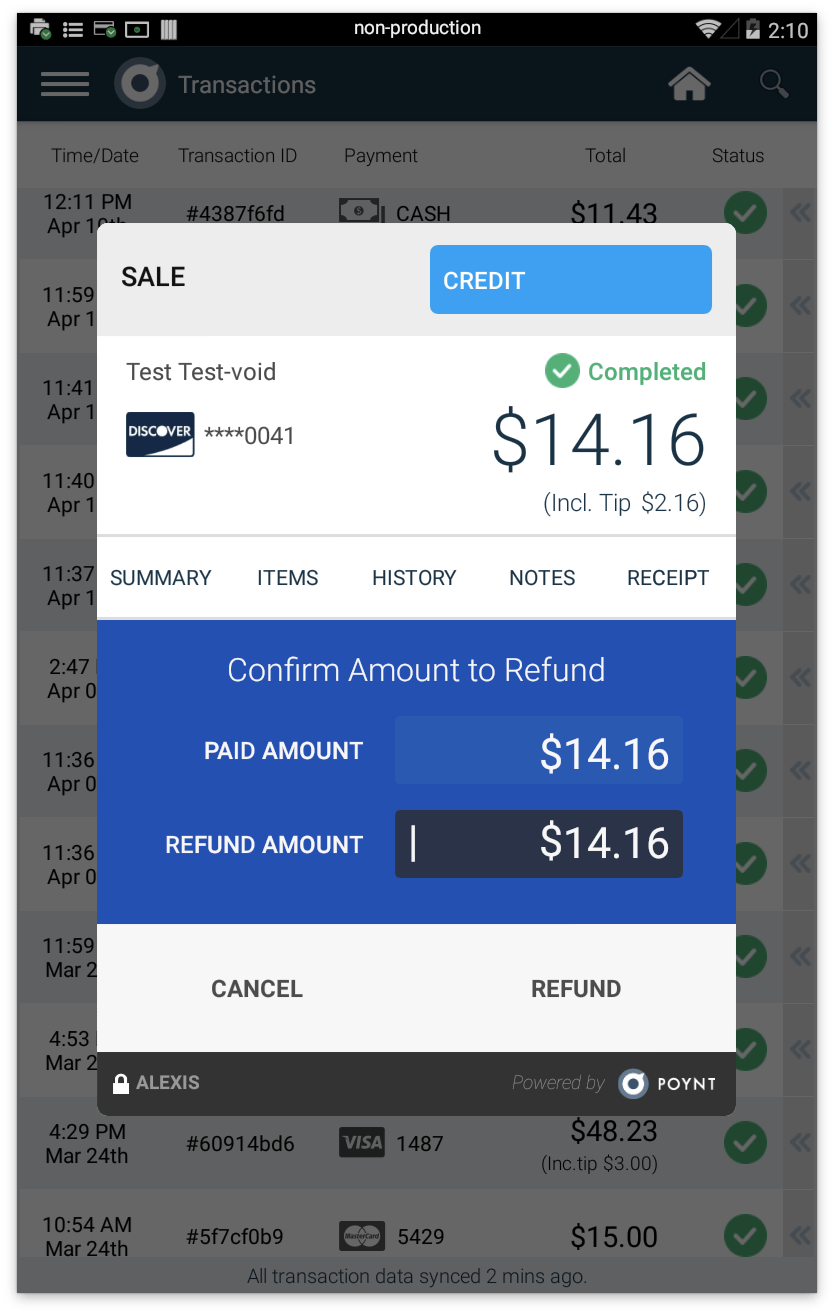Click the Discover card logo
The height and width of the screenshot is (1314, 834).
160,434
